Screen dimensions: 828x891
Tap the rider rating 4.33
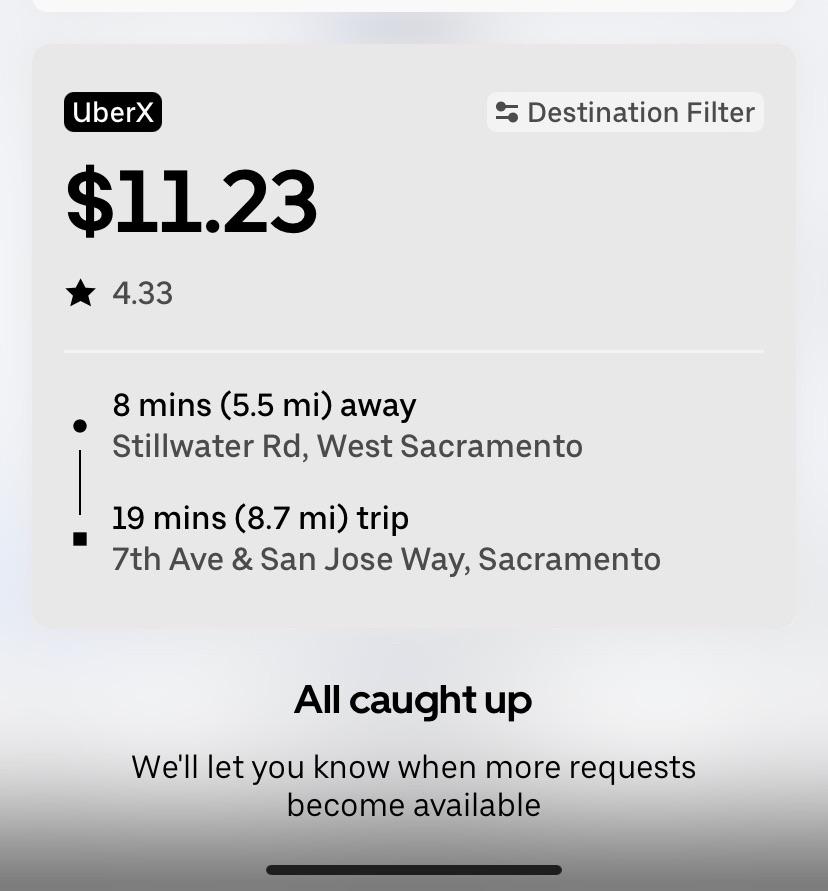142,293
